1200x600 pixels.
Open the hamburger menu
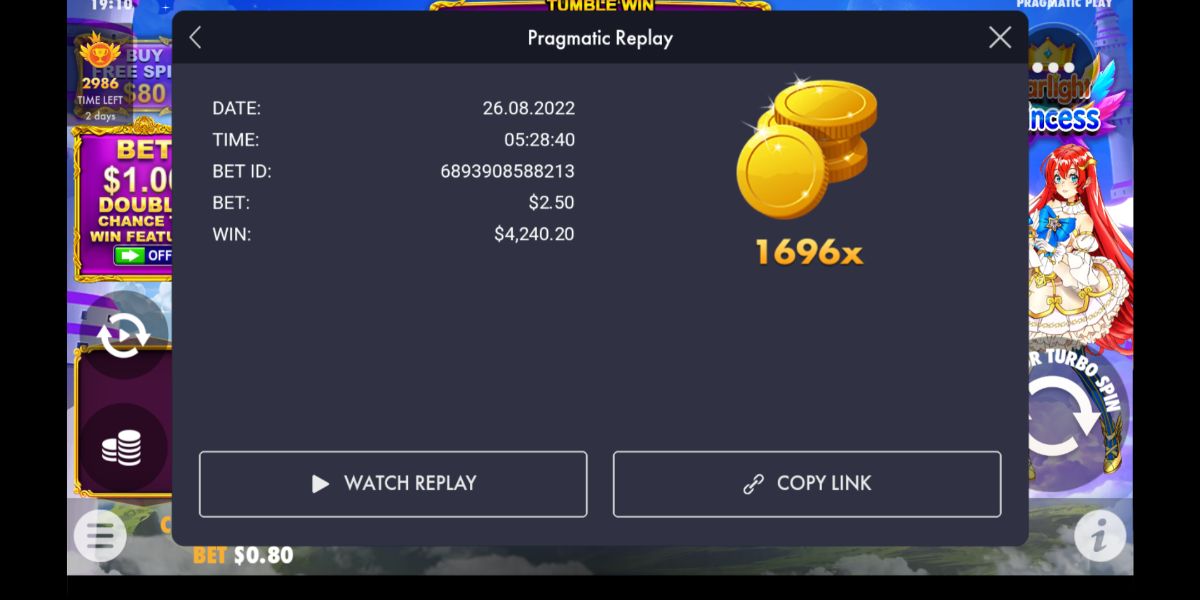pos(100,536)
